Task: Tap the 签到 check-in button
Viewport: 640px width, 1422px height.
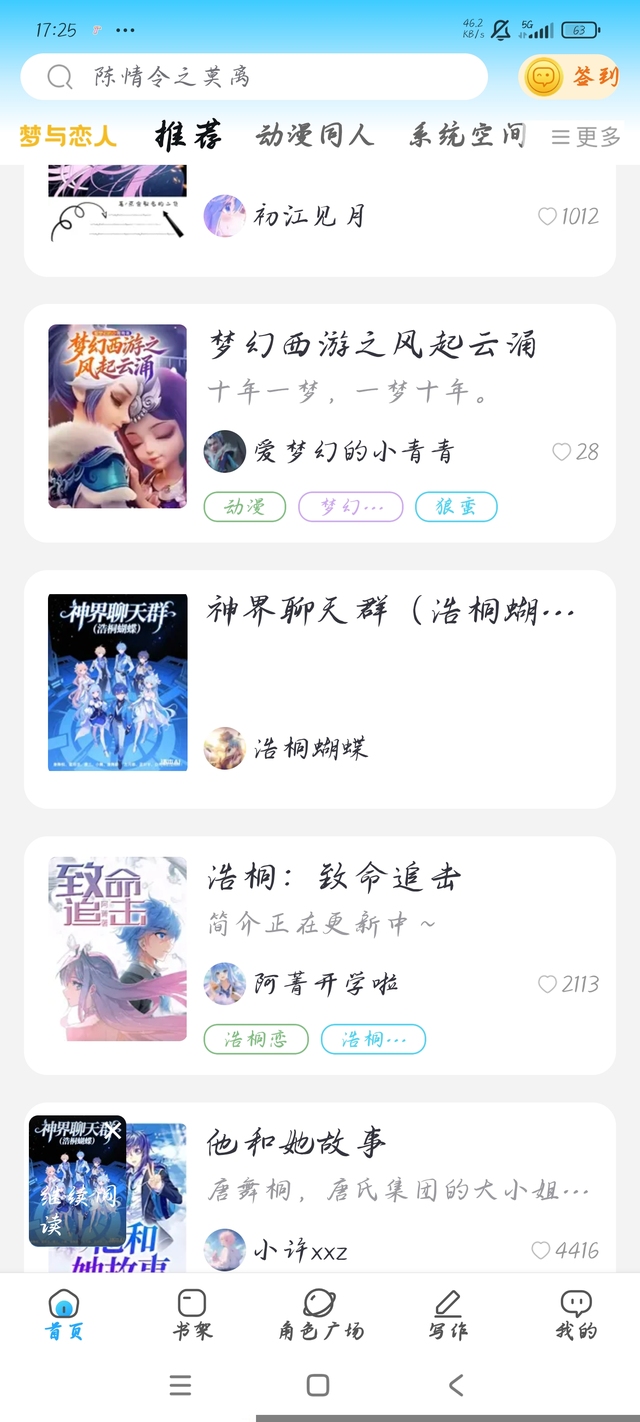Action: point(570,77)
